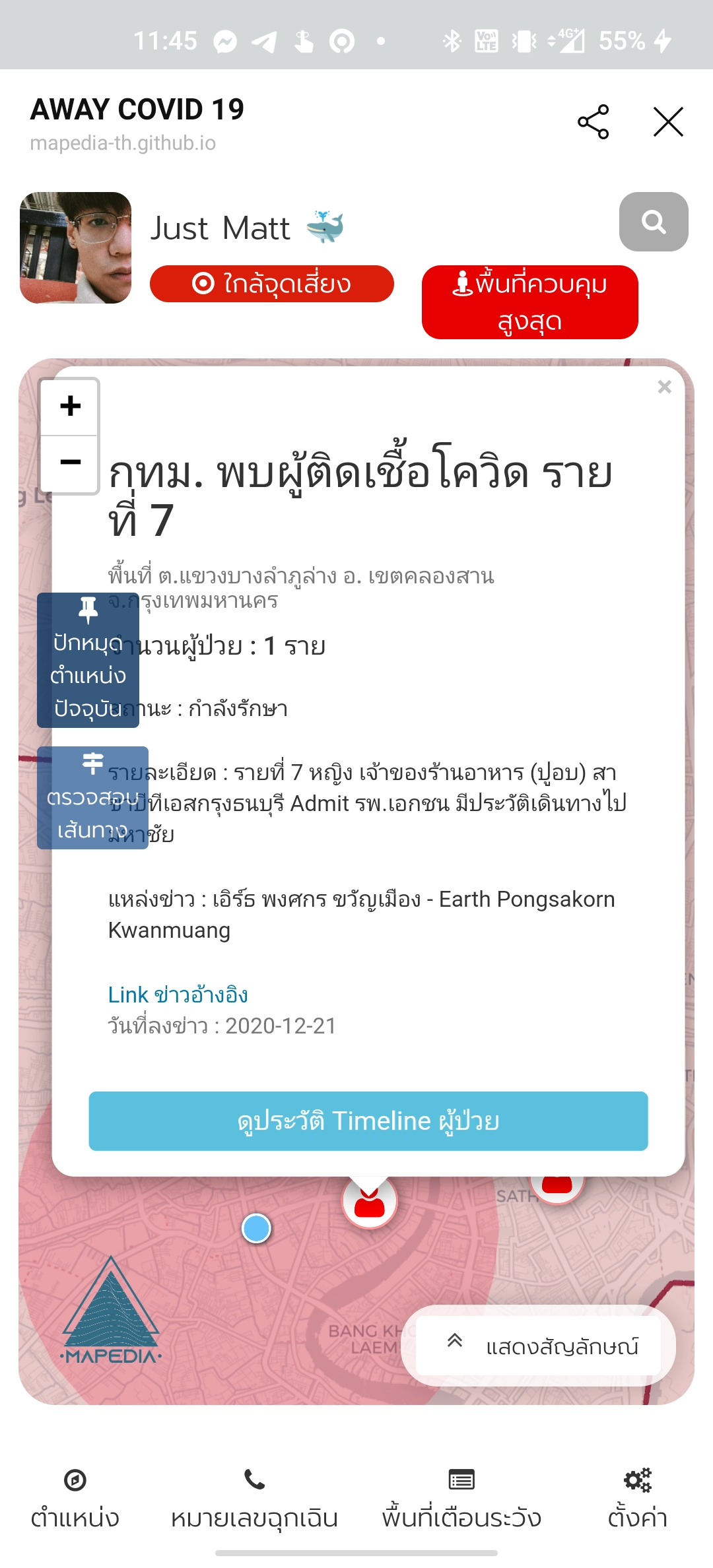
Task: Open the Link ข่าวอ้างอิง news reference
Action: click(x=178, y=995)
